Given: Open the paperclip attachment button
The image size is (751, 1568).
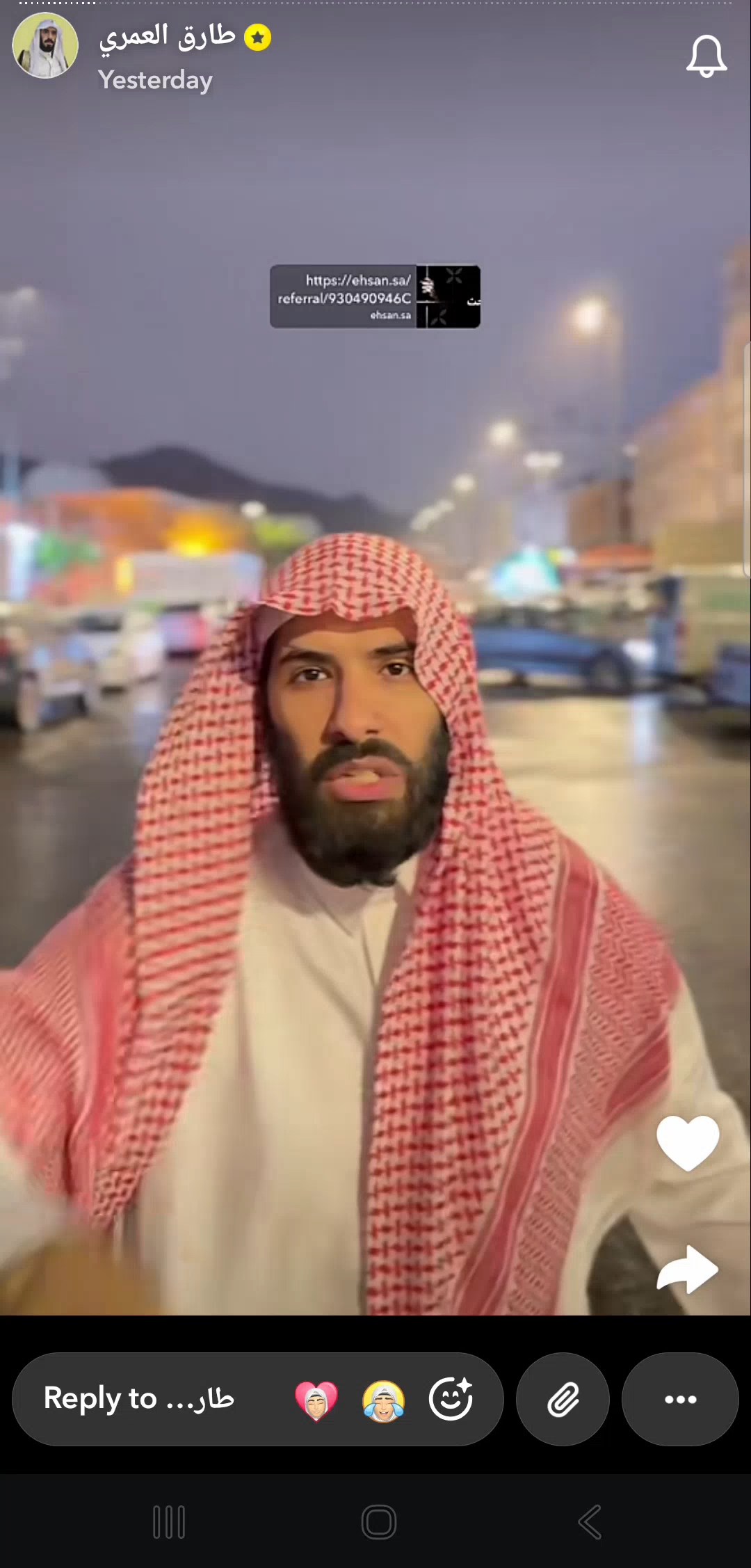Looking at the screenshot, I should [563, 1399].
